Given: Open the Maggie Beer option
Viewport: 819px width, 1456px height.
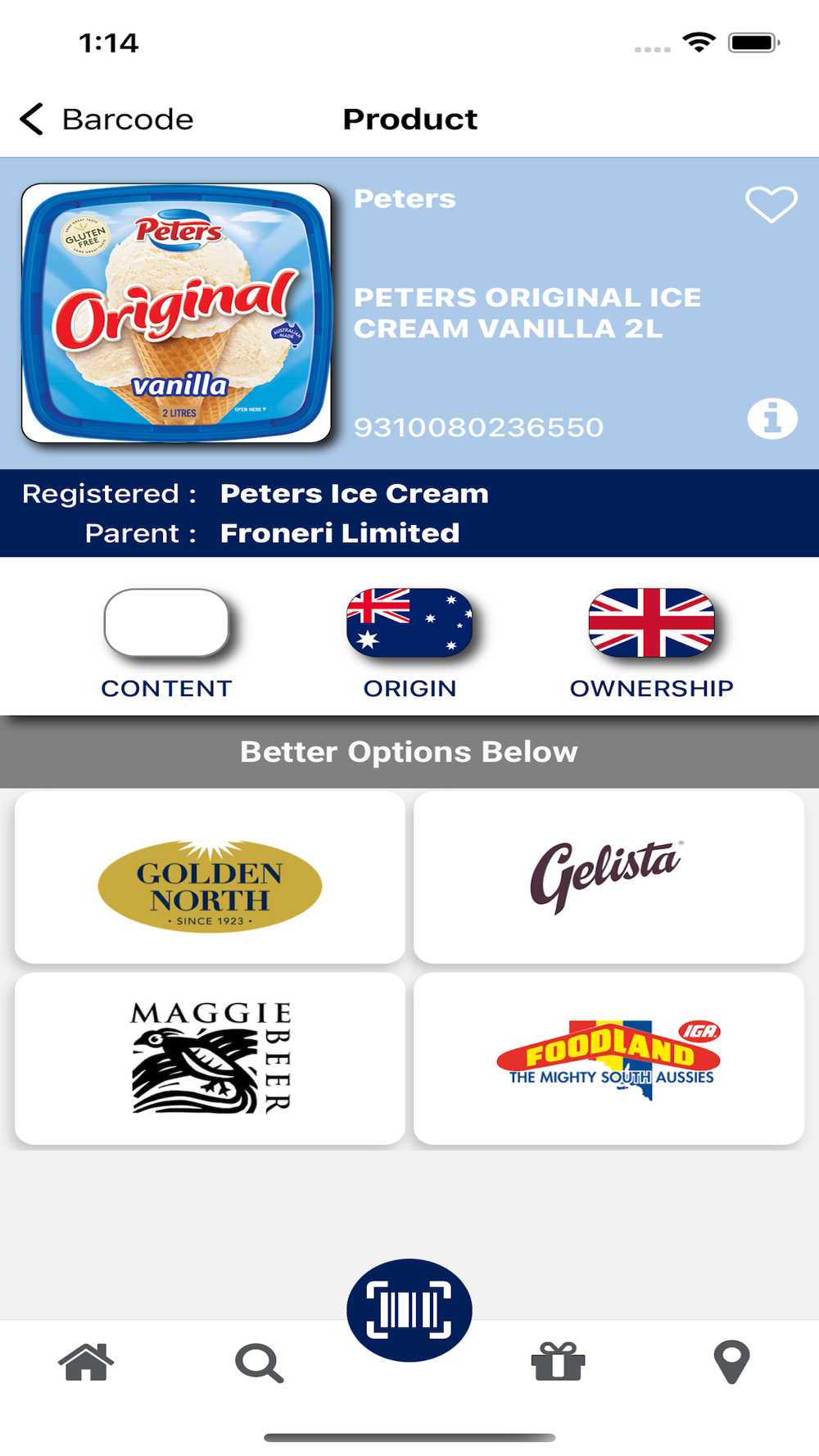Looking at the screenshot, I should [210, 1059].
